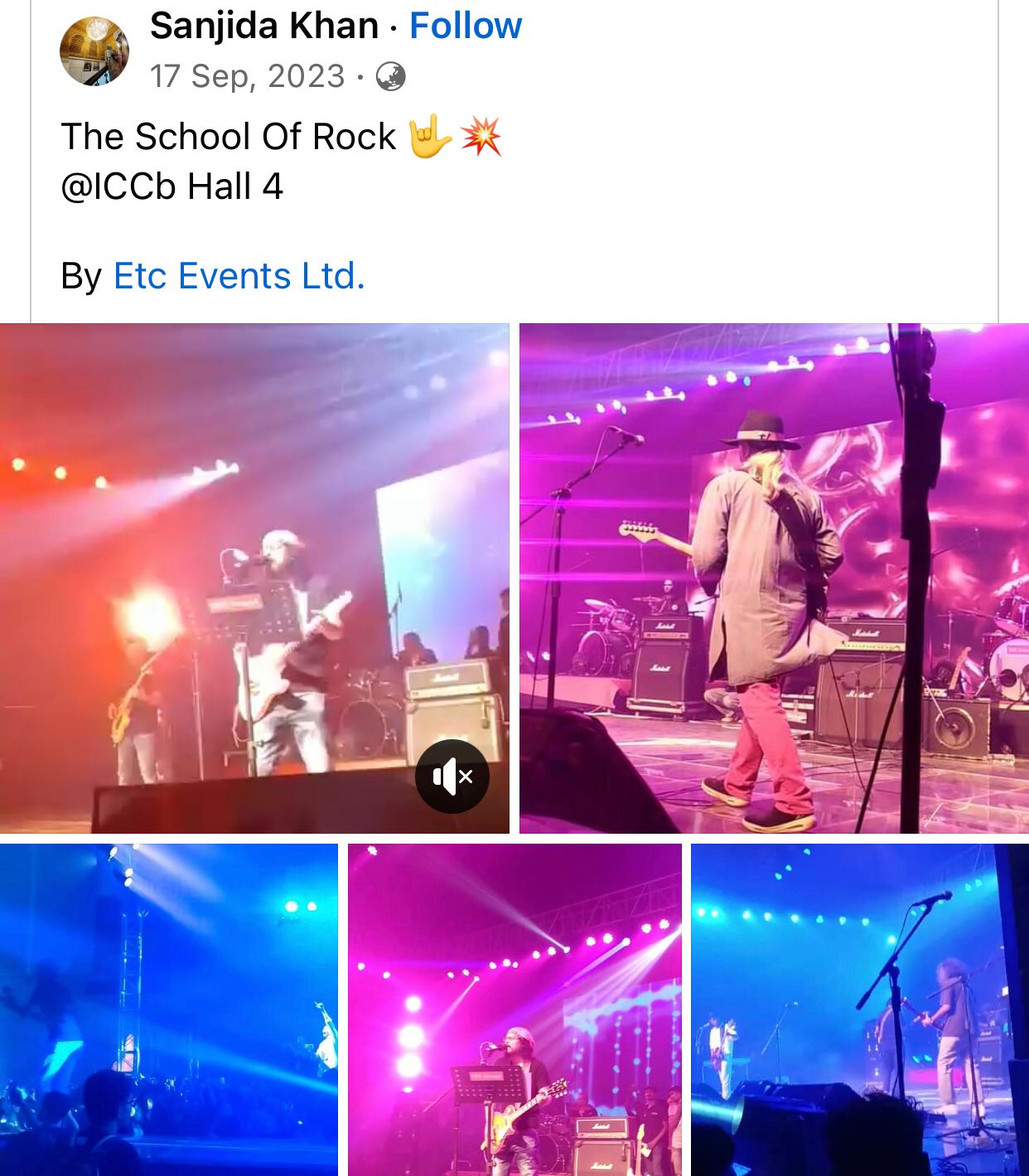The width and height of the screenshot is (1029, 1176).
Task: Open photo of guitarist under pink stage lights
Action: [514, 1009]
